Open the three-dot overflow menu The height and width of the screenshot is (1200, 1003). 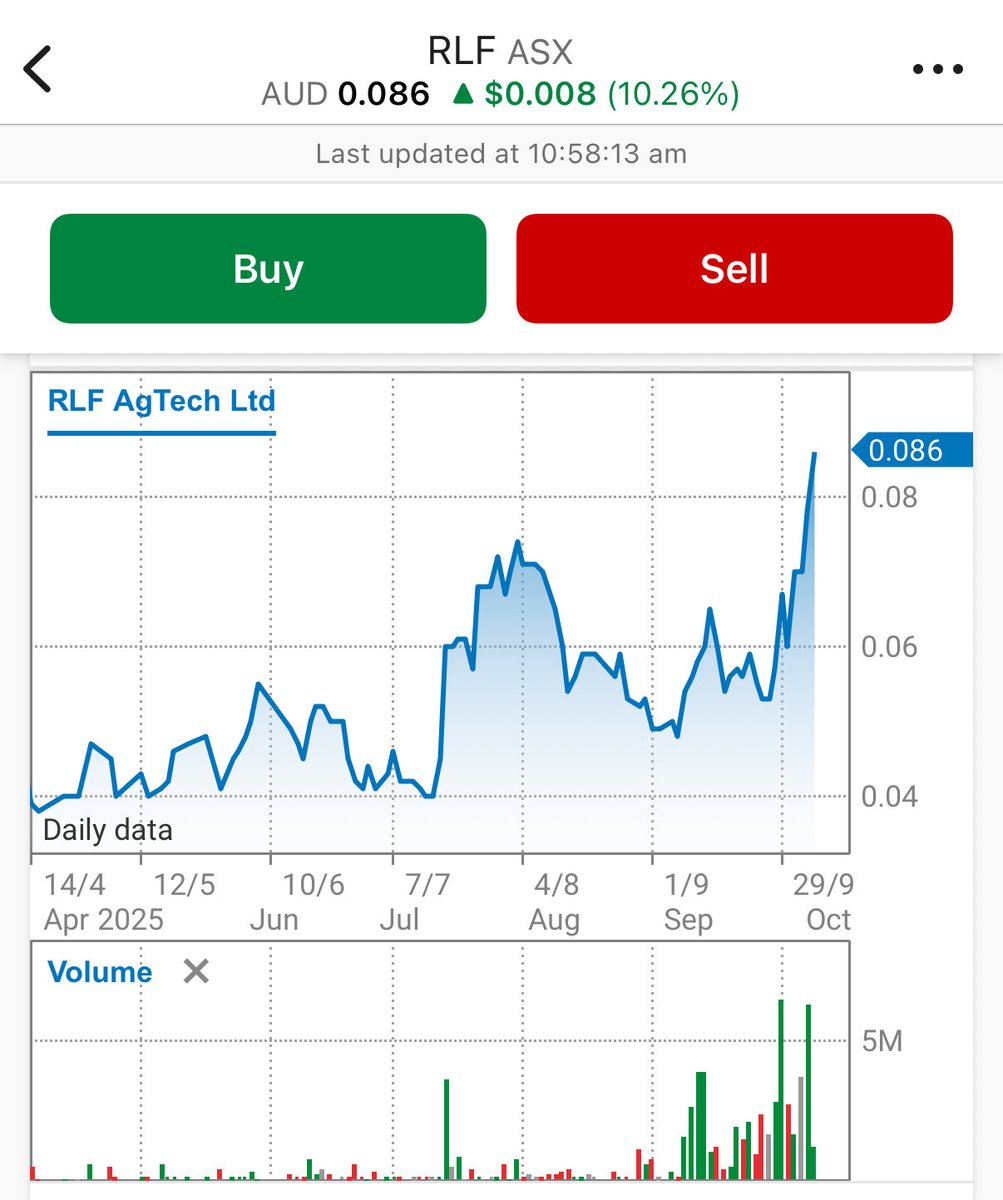pyautogui.click(x=938, y=70)
